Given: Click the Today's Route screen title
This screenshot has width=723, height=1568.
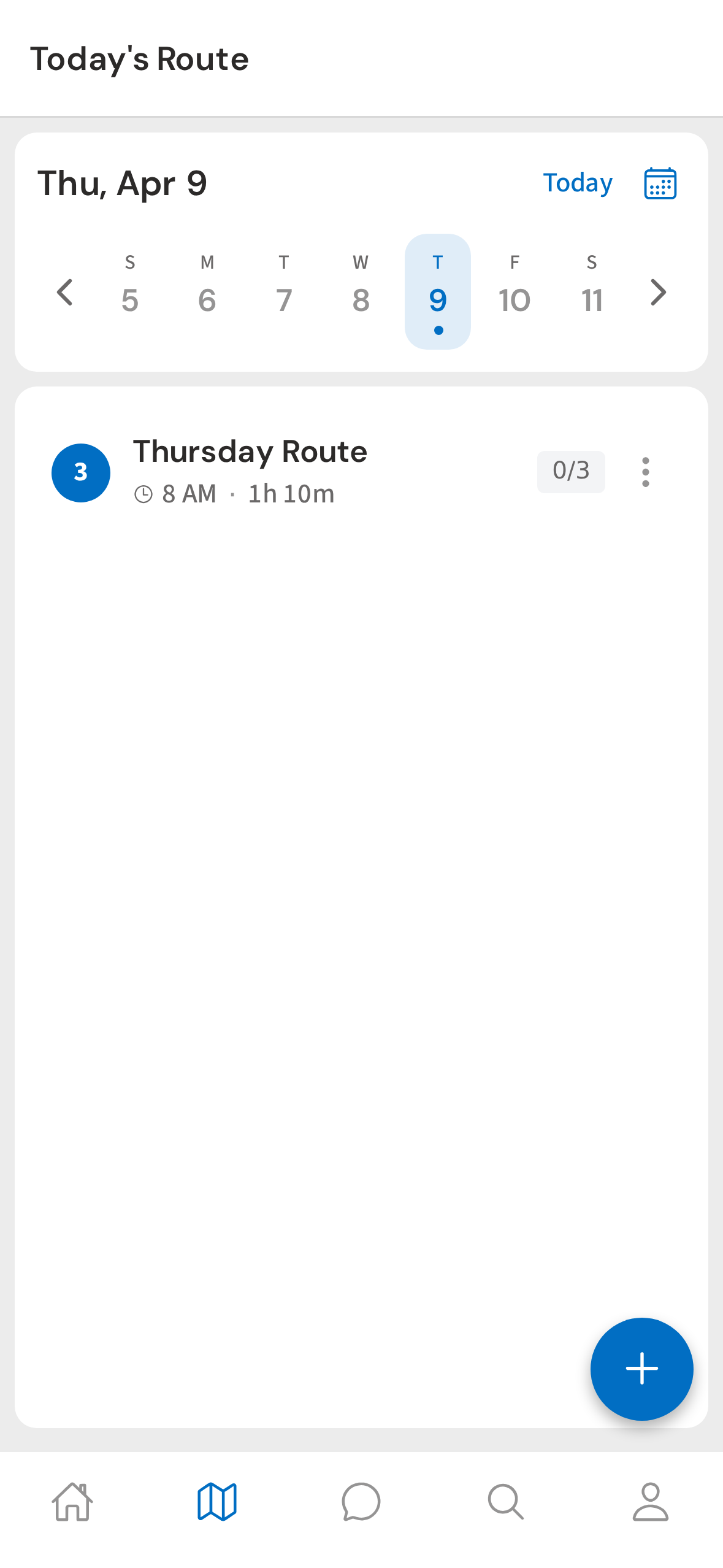Looking at the screenshot, I should pos(139,59).
